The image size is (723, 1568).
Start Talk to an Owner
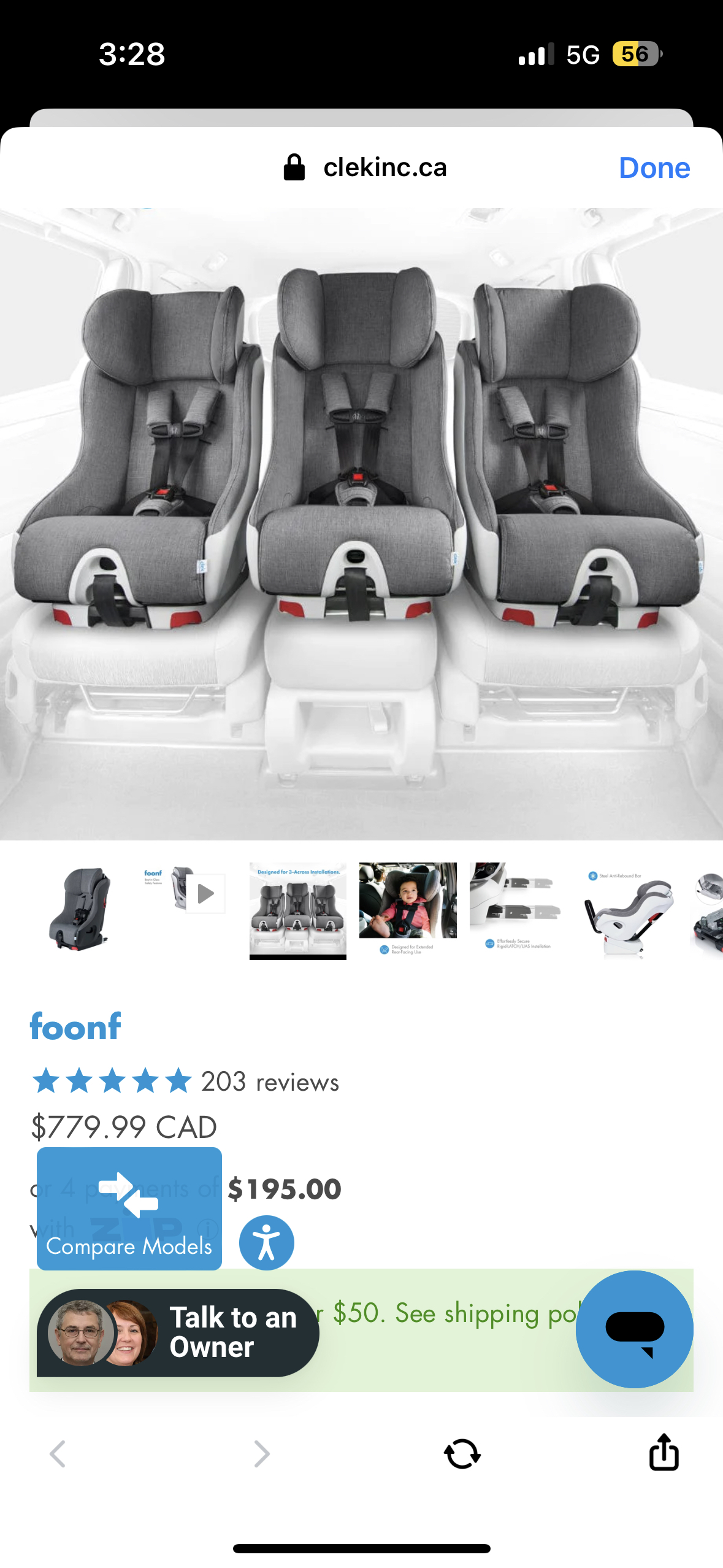pos(178,1332)
